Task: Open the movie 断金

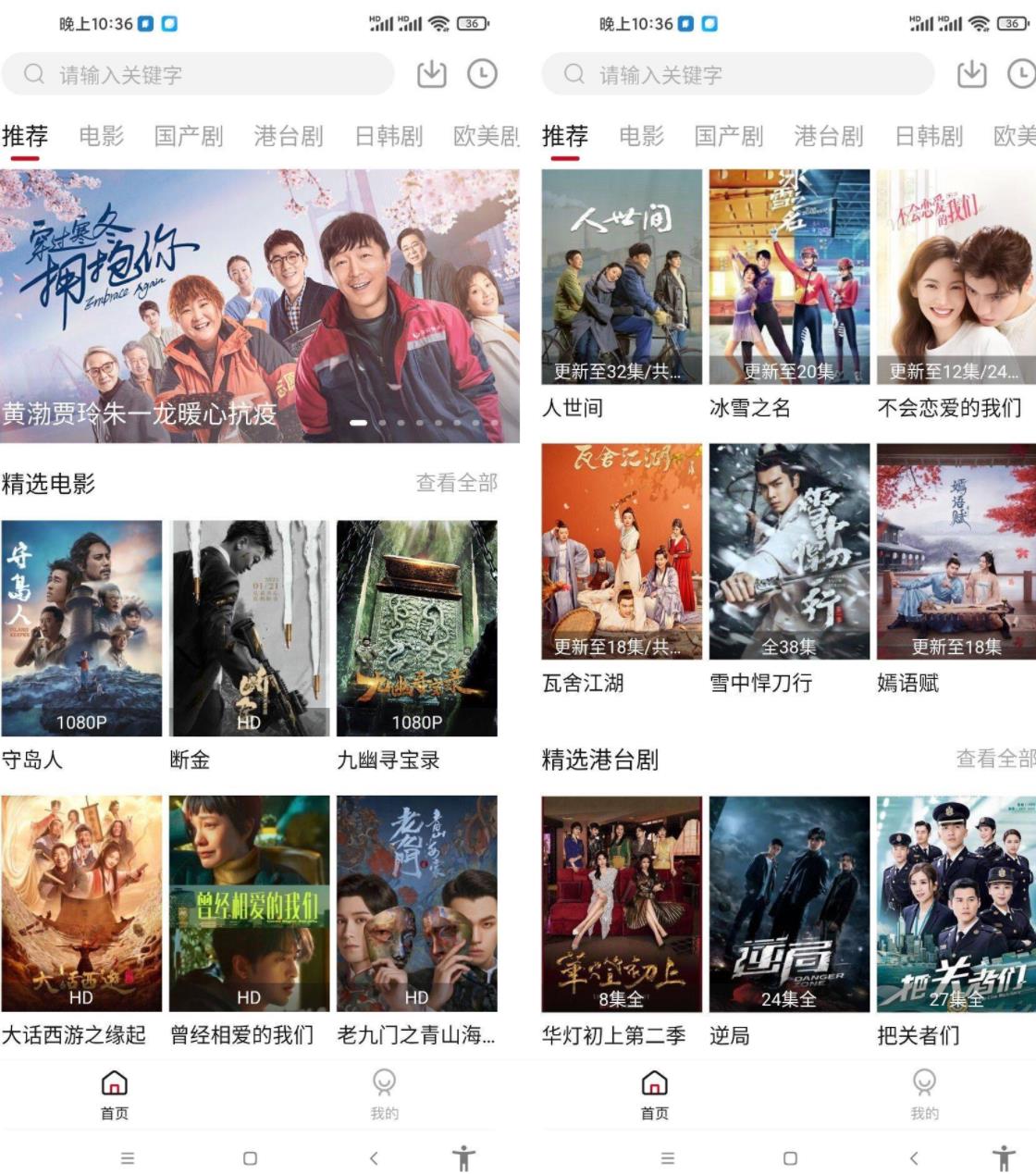Action: pyautogui.click(x=249, y=628)
